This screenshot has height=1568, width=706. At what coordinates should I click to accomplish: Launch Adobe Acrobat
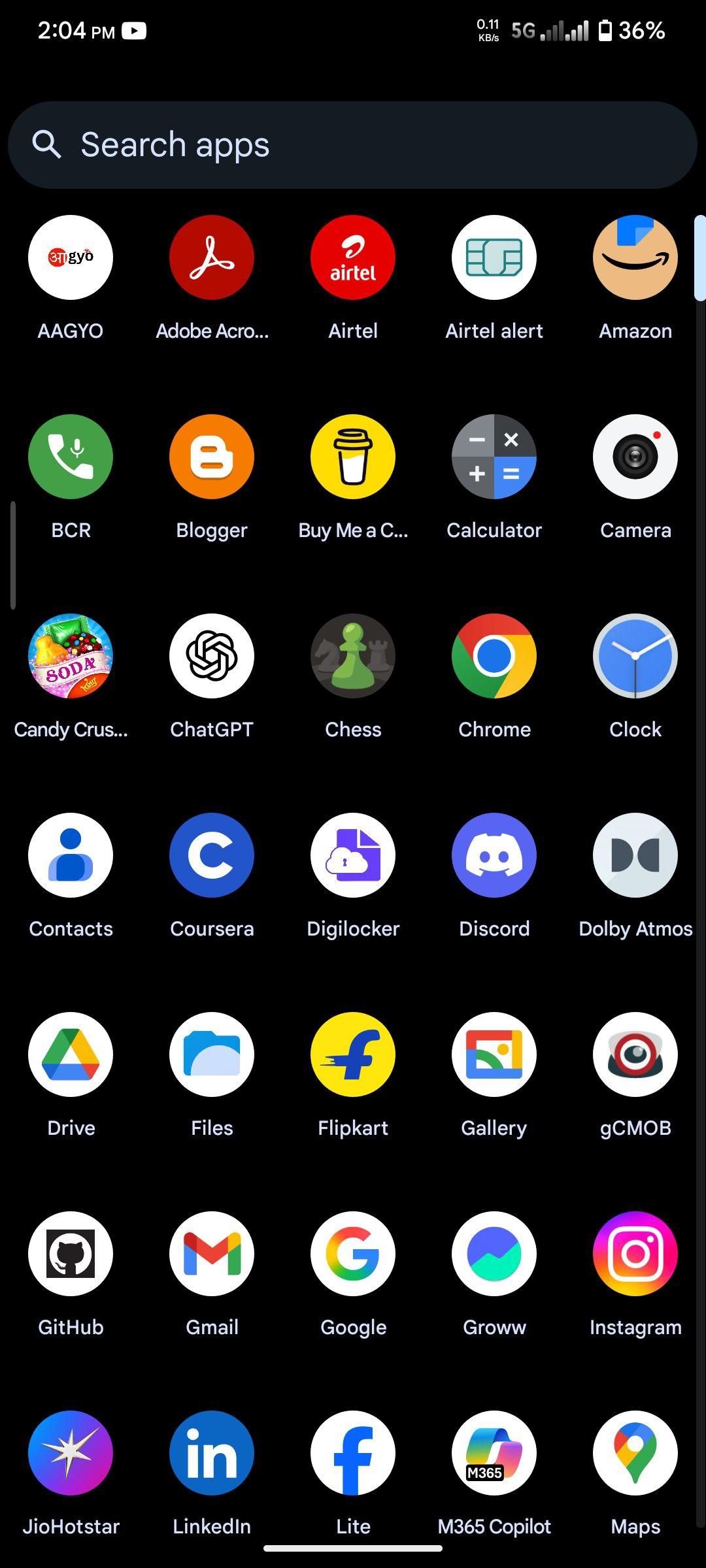pos(212,257)
